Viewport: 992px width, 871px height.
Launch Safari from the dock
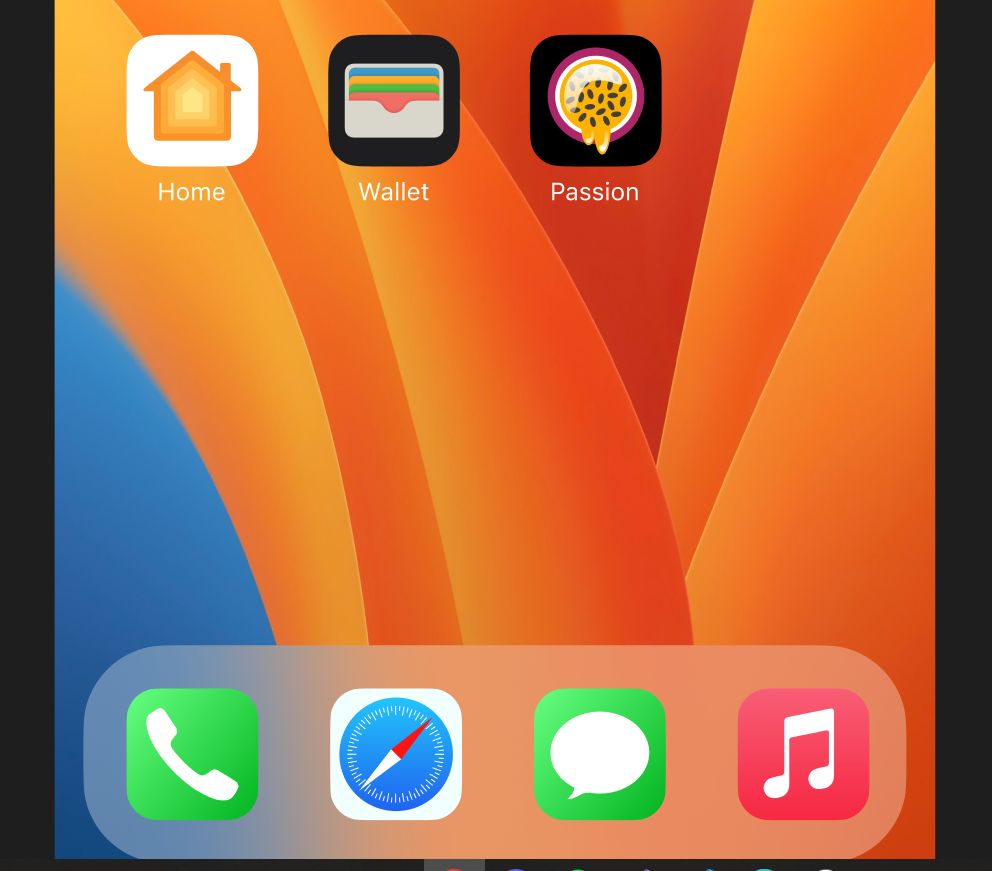(x=396, y=754)
